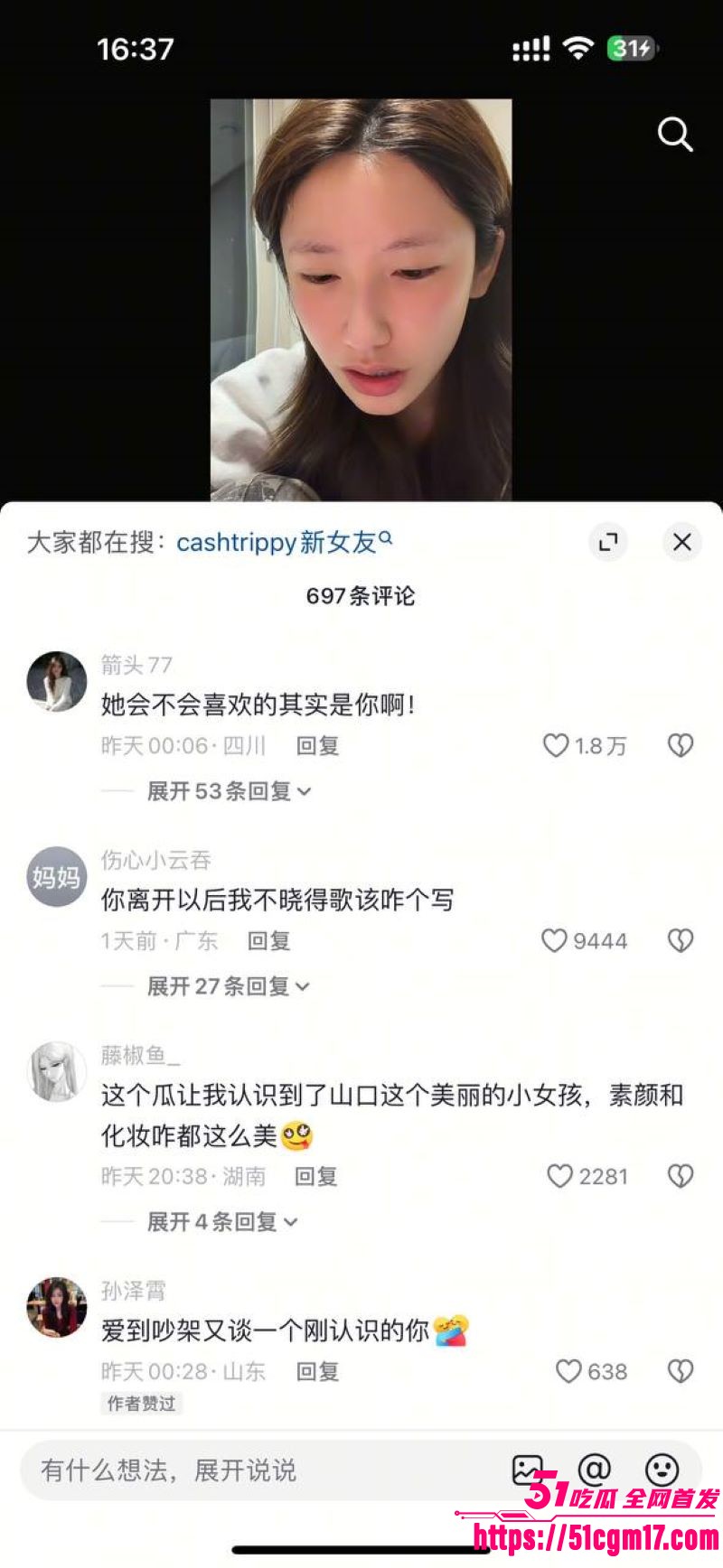Viewport: 723px width, 1568px height.
Task: Open search via the magnifier icon
Action: 674,135
